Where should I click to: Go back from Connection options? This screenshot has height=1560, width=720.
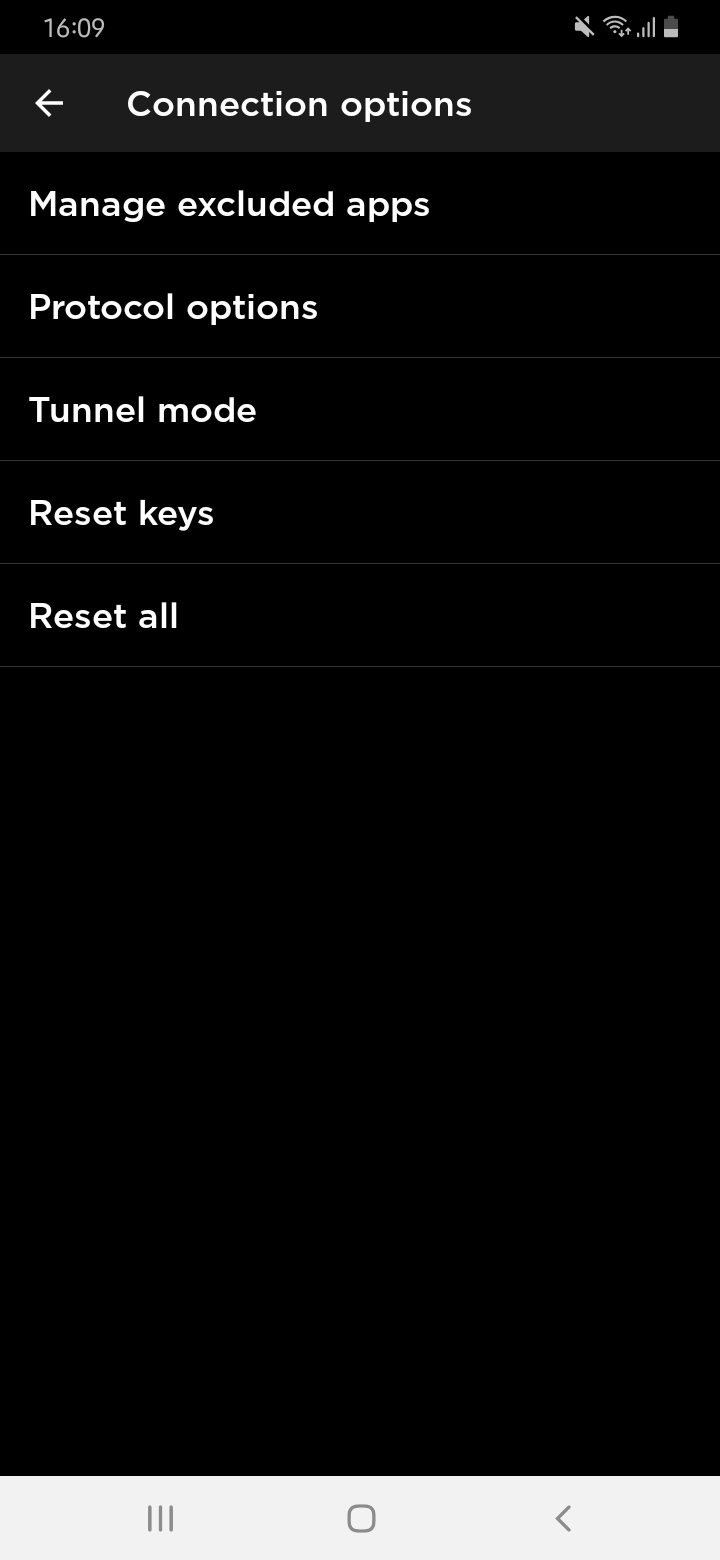[x=49, y=103]
